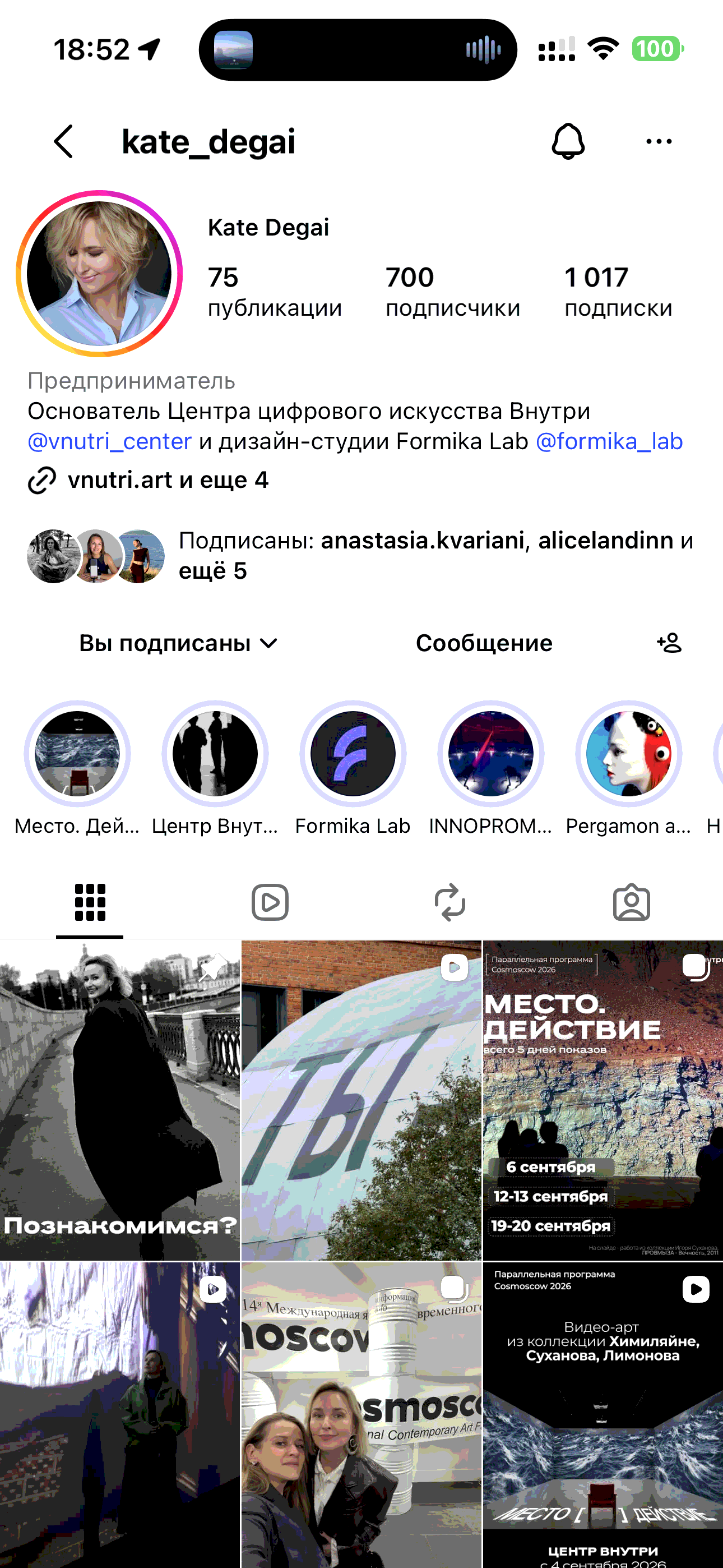
Task: Switch to the Reels tab
Action: point(270,902)
